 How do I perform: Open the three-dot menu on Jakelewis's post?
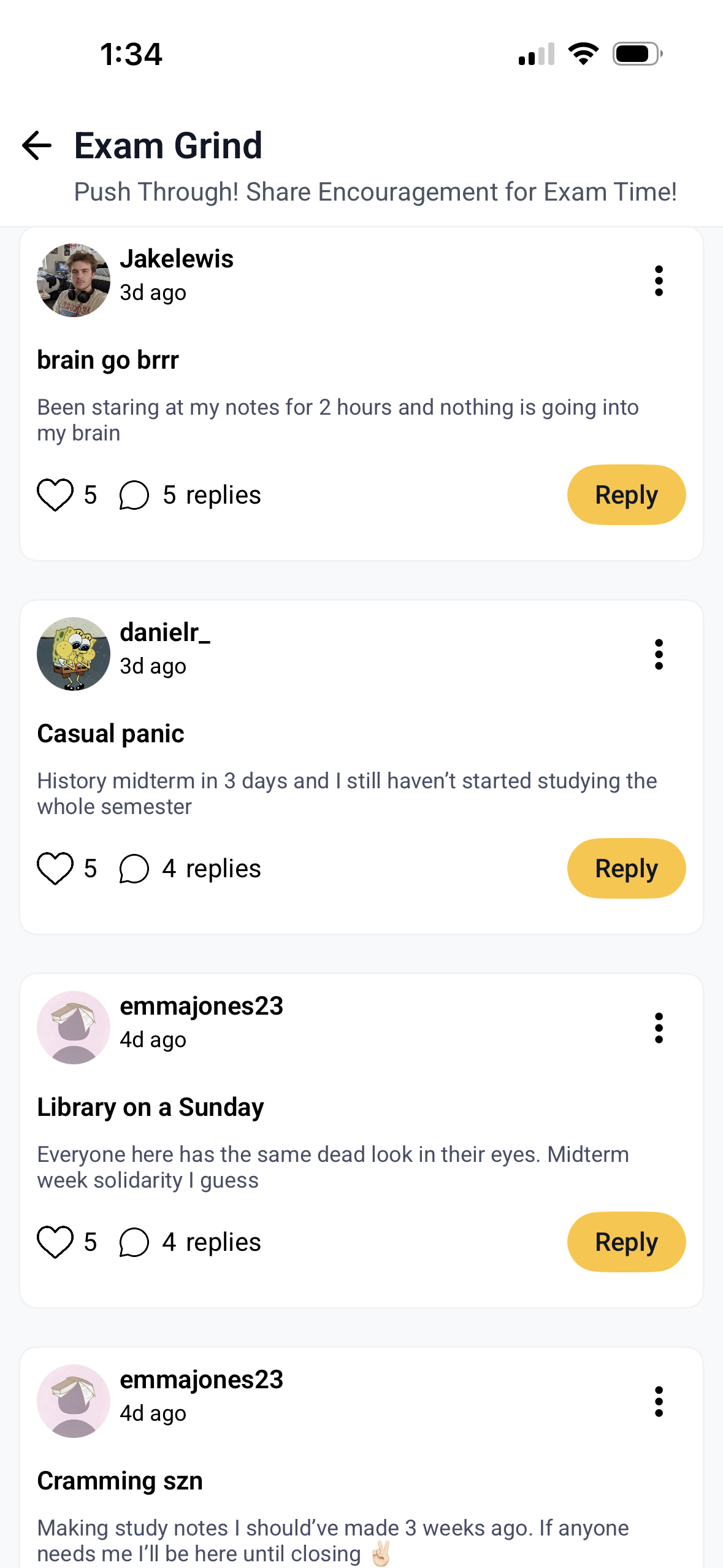(659, 280)
